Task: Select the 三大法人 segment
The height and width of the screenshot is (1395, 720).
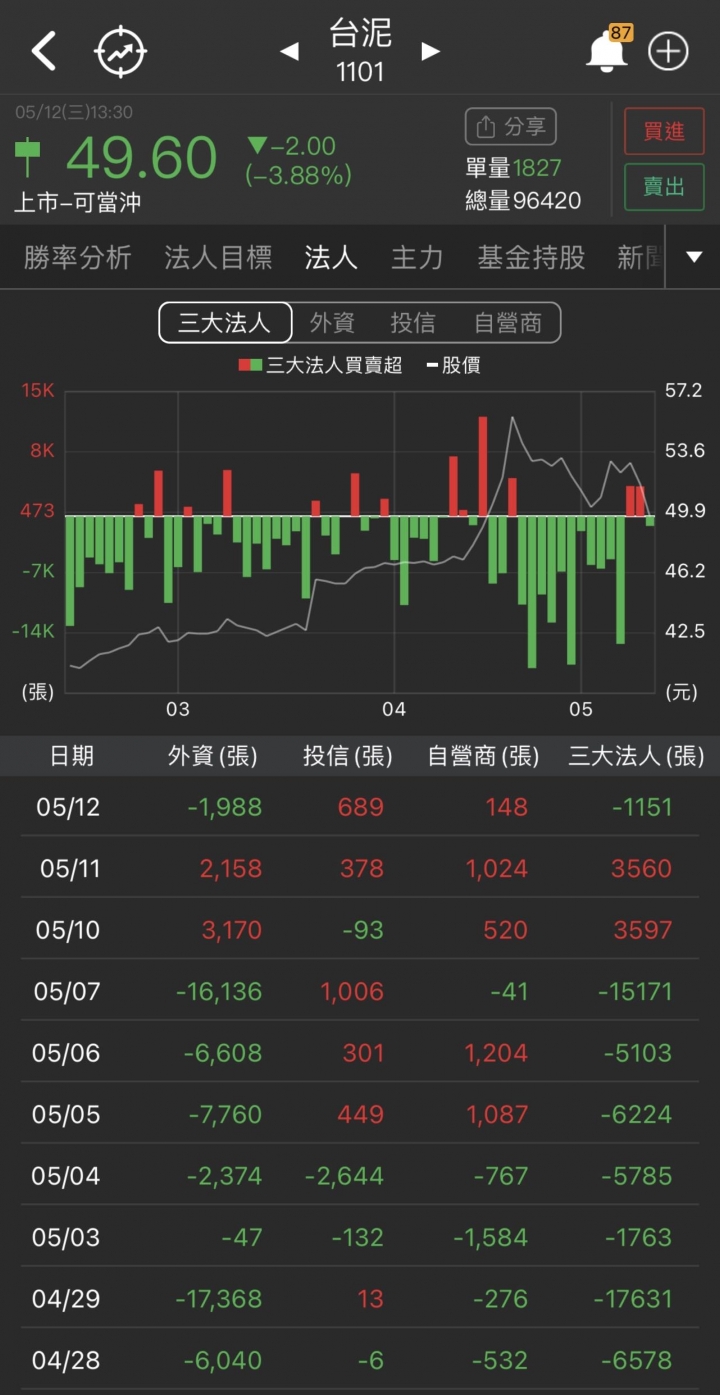Action: pos(225,322)
